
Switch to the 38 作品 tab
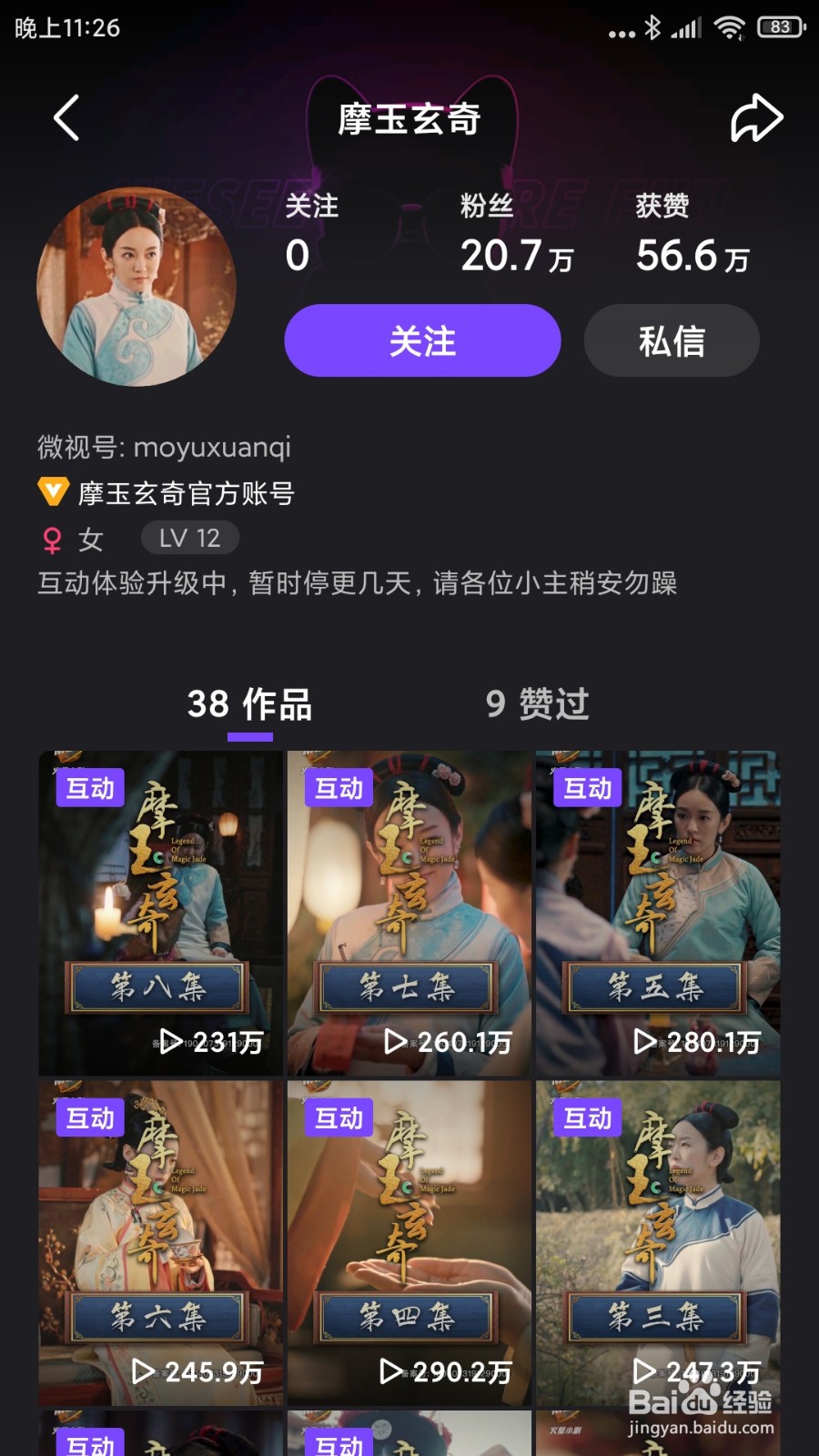click(x=248, y=703)
